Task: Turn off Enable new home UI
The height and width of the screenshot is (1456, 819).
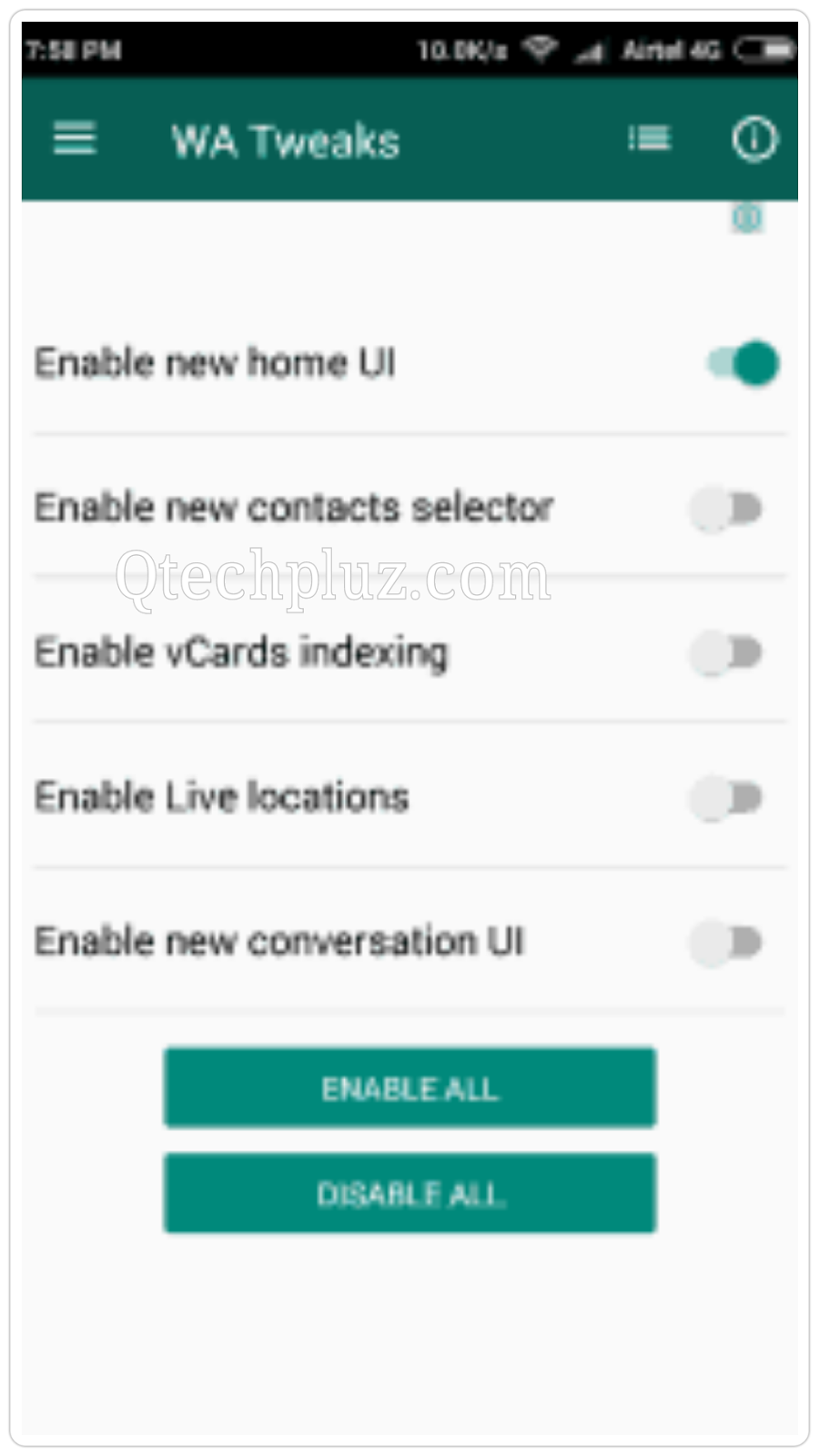Action: [x=743, y=363]
